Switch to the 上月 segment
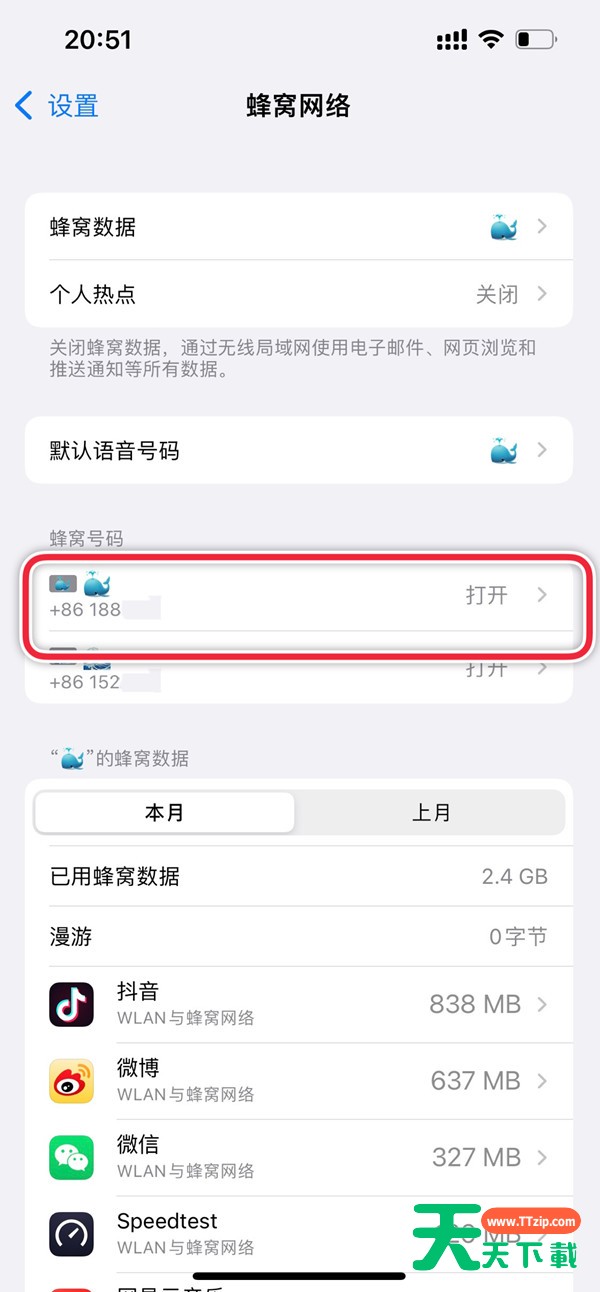Viewport: 600px width, 1292px height. 431,813
